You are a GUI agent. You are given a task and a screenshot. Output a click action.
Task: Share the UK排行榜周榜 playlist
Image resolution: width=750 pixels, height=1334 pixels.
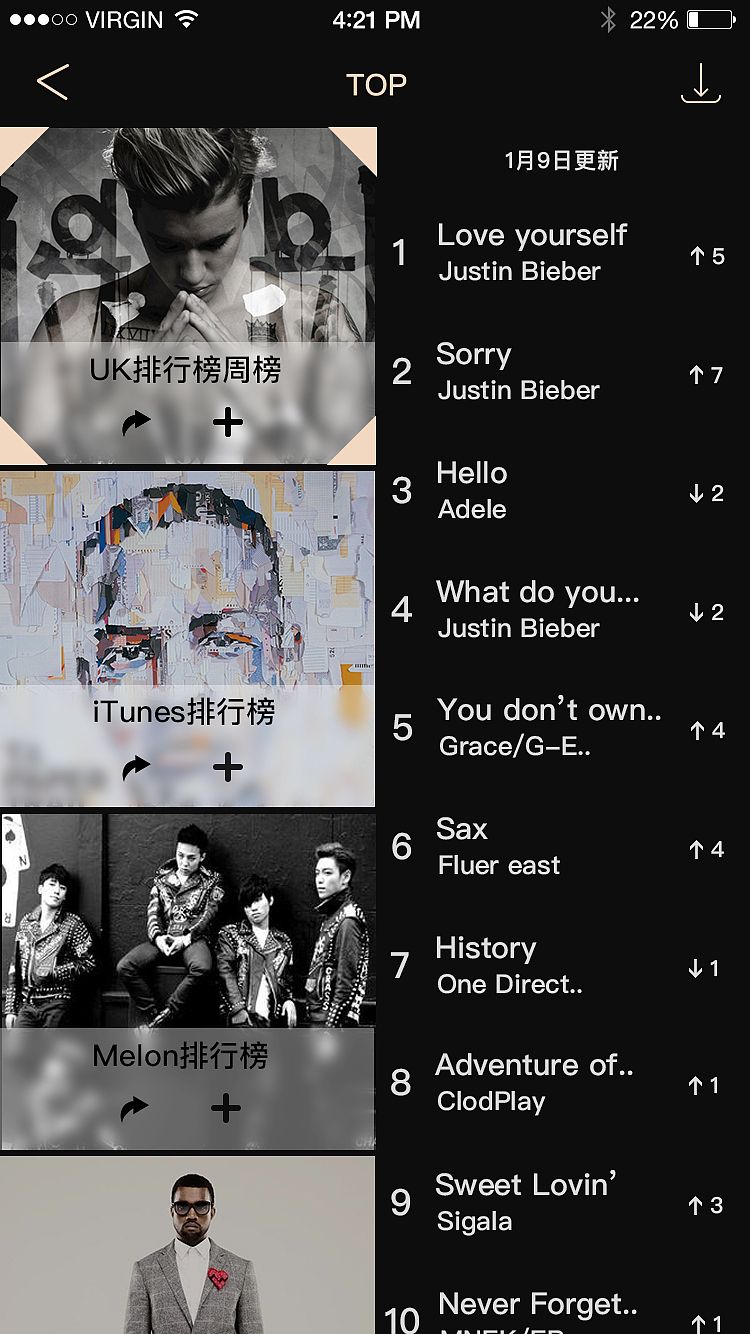pyautogui.click(x=136, y=423)
